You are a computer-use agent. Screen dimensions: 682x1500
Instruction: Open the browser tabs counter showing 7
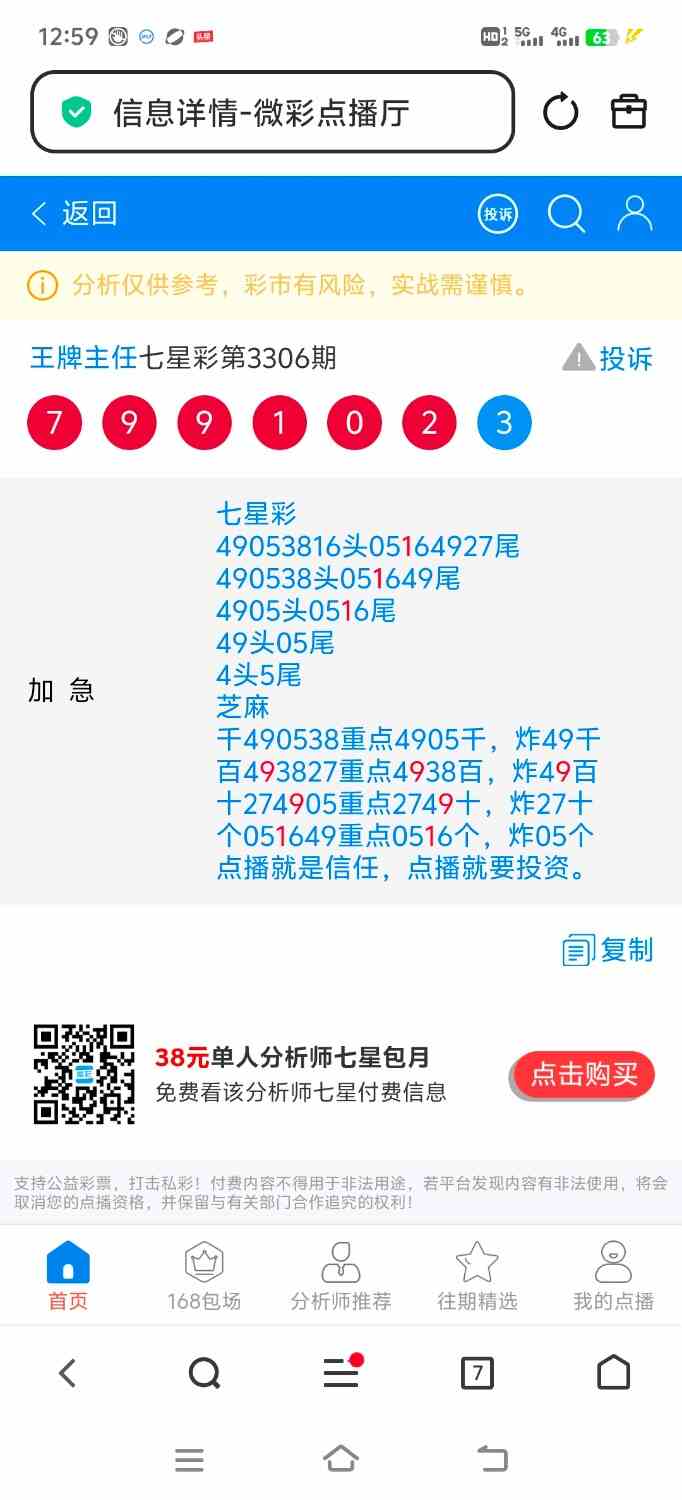477,1373
